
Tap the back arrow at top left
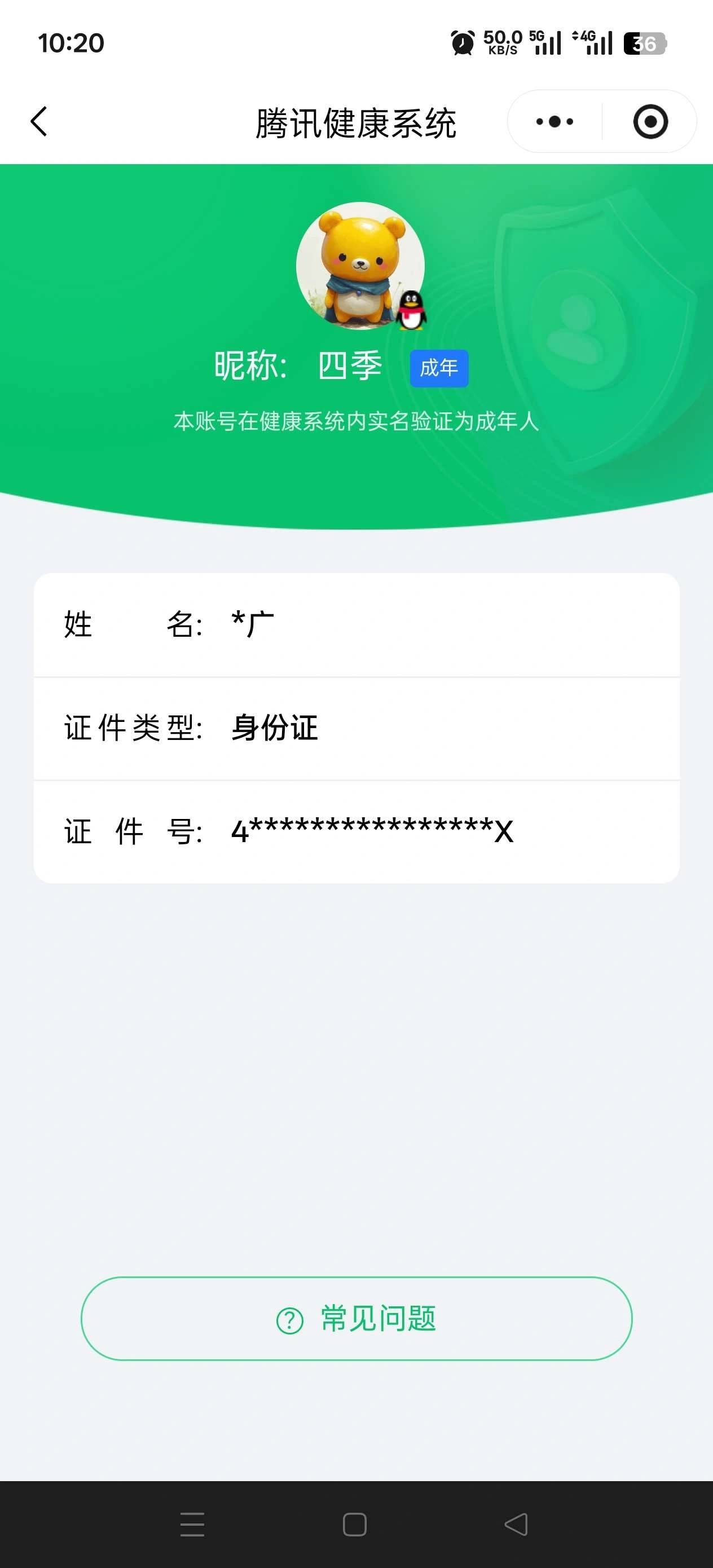tap(39, 121)
